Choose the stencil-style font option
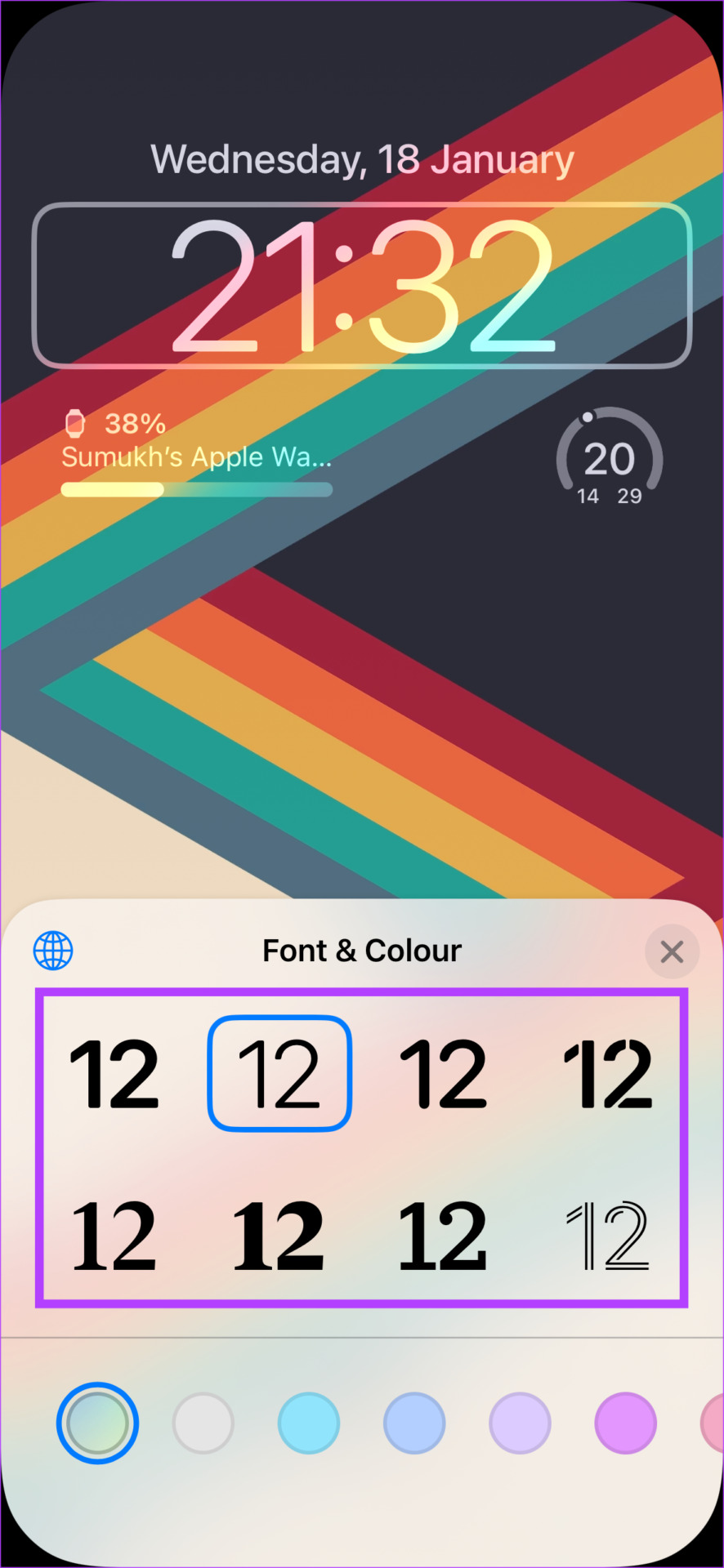The width and height of the screenshot is (724, 1568). click(x=608, y=1073)
